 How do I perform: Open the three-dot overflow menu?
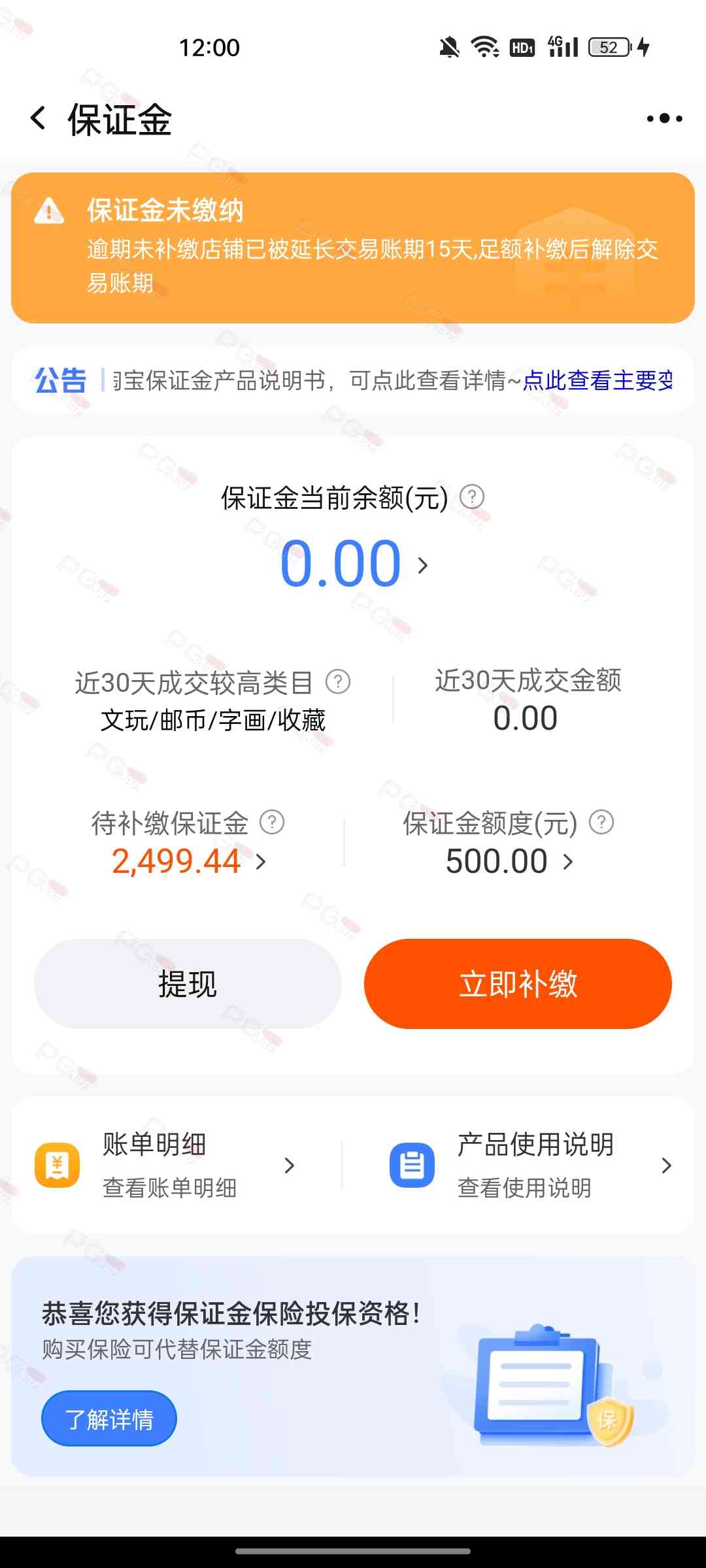point(664,119)
